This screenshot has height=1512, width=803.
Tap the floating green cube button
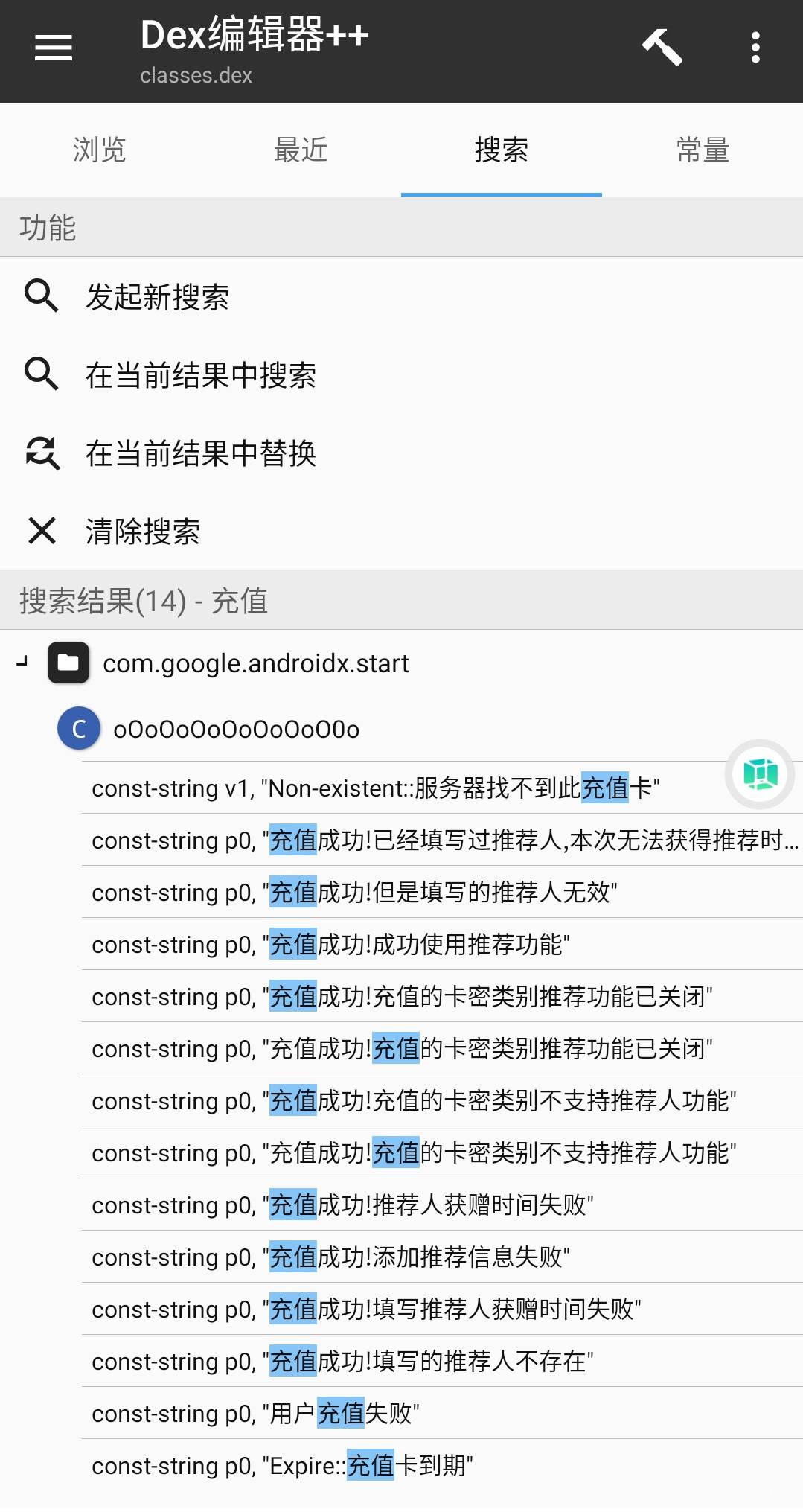point(760,774)
